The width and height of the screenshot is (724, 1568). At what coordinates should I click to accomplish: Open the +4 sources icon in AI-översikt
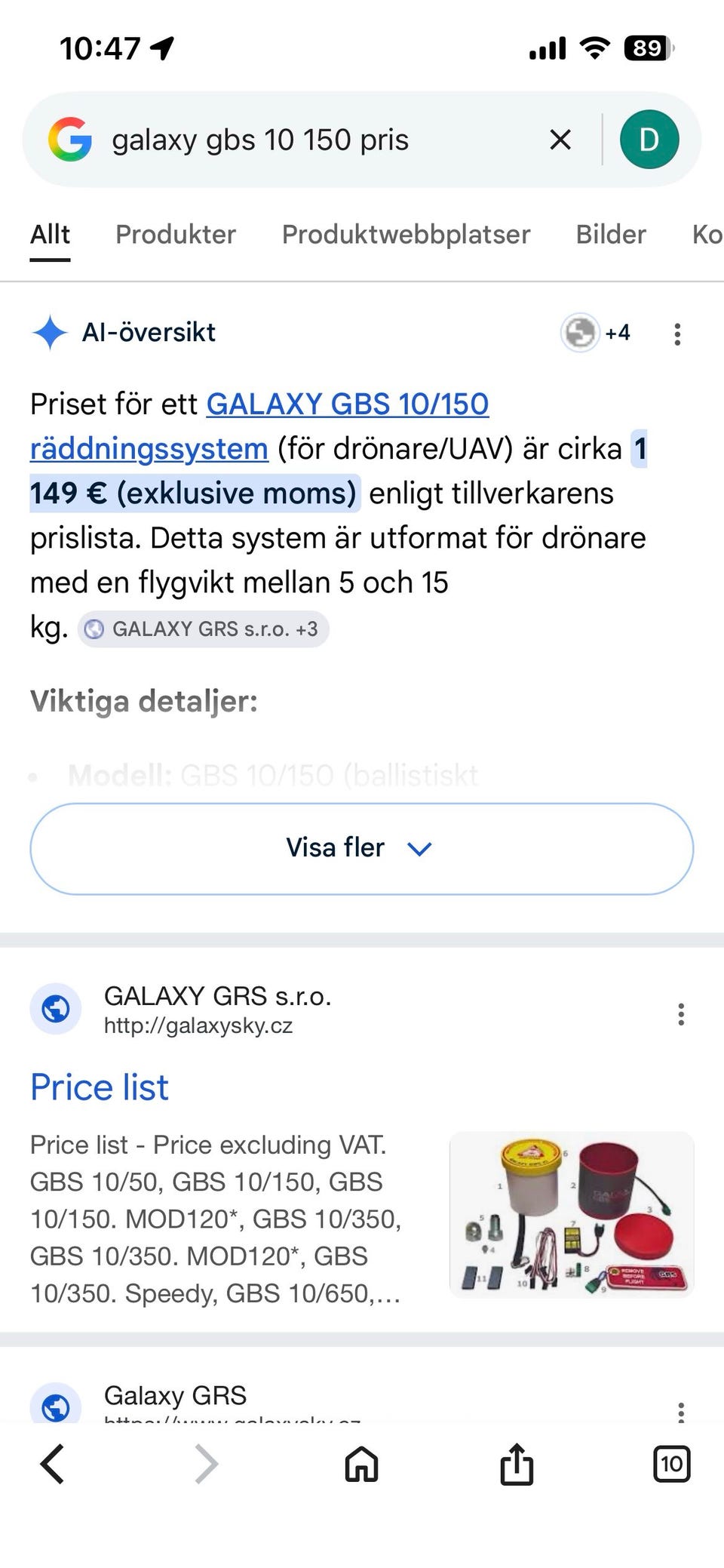[x=596, y=333]
